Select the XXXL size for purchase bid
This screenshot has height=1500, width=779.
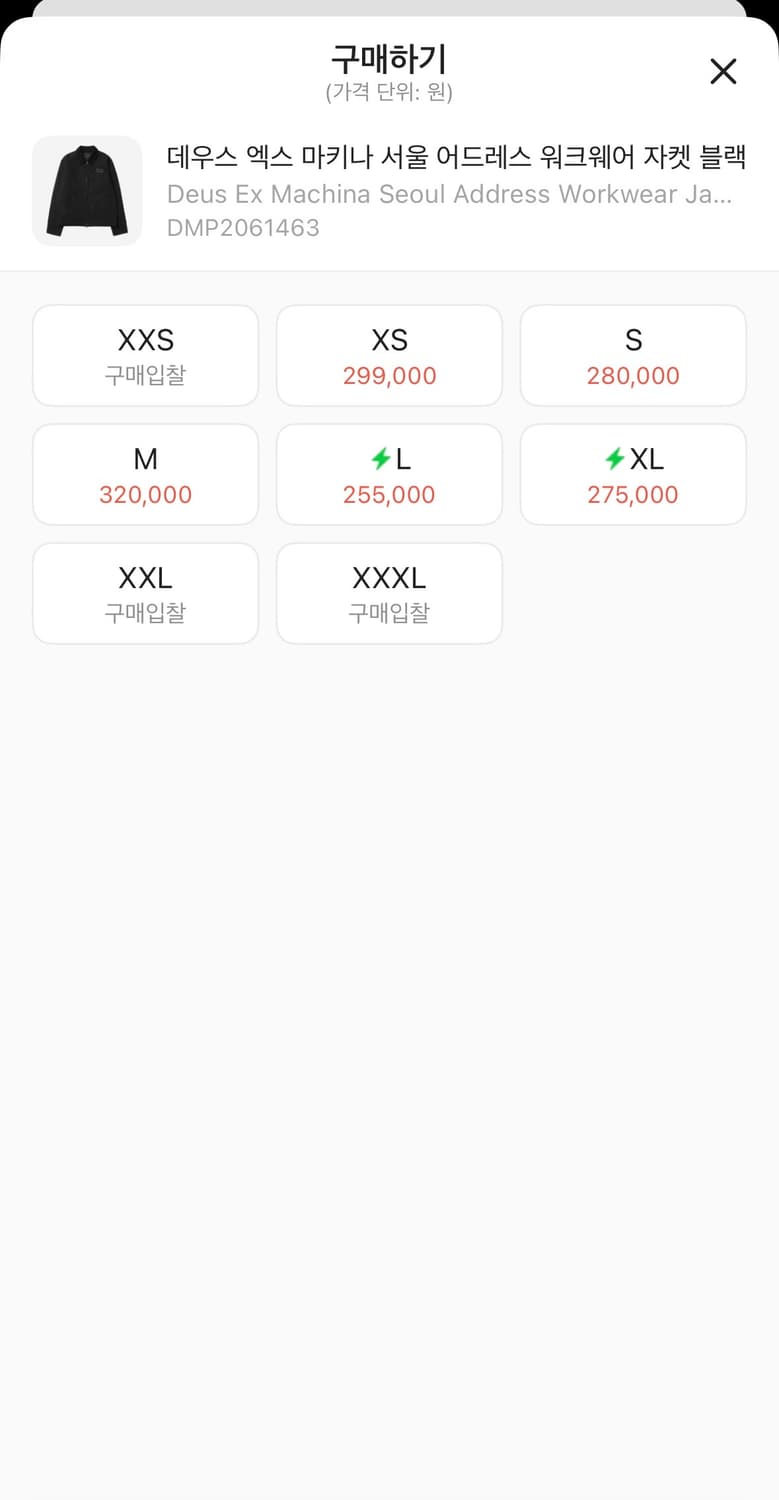[x=389, y=592]
